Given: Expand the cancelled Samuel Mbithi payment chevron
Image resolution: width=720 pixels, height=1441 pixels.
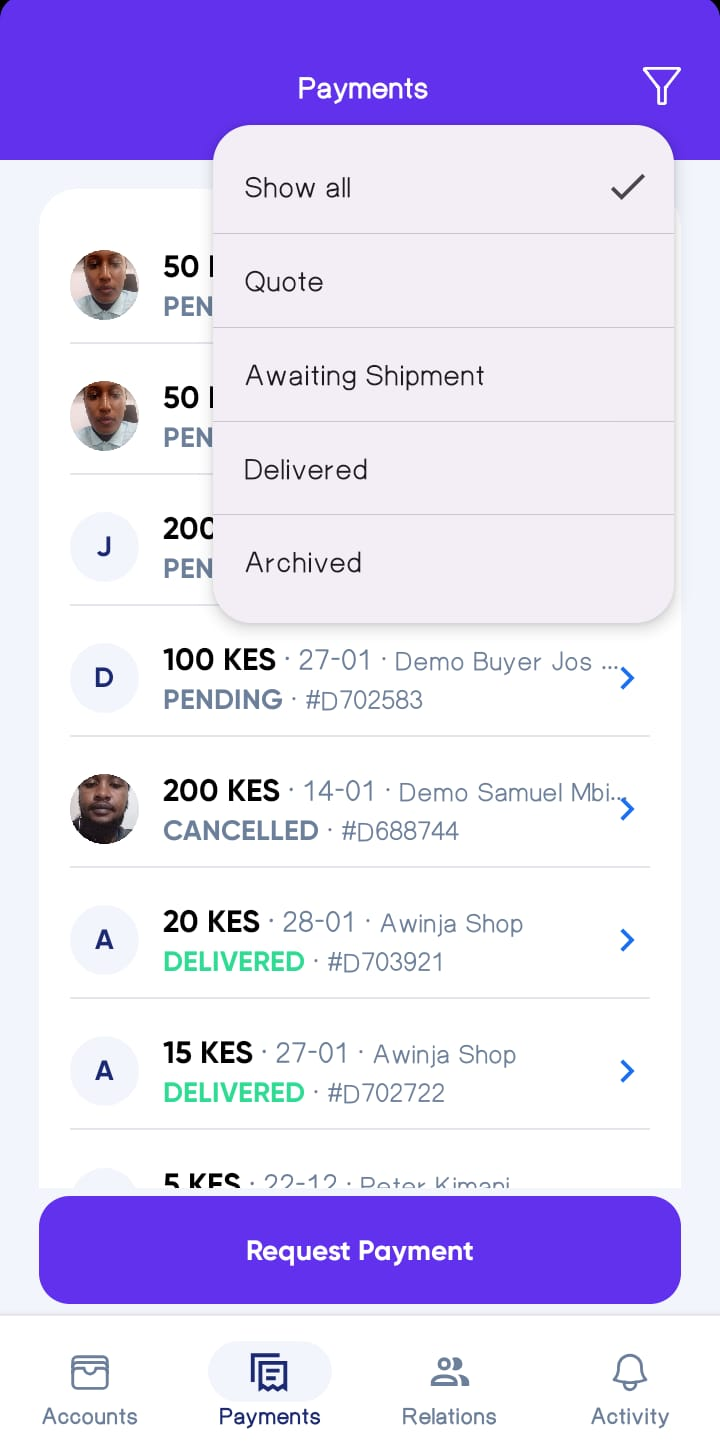Looking at the screenshot, I should click(627, 809).
